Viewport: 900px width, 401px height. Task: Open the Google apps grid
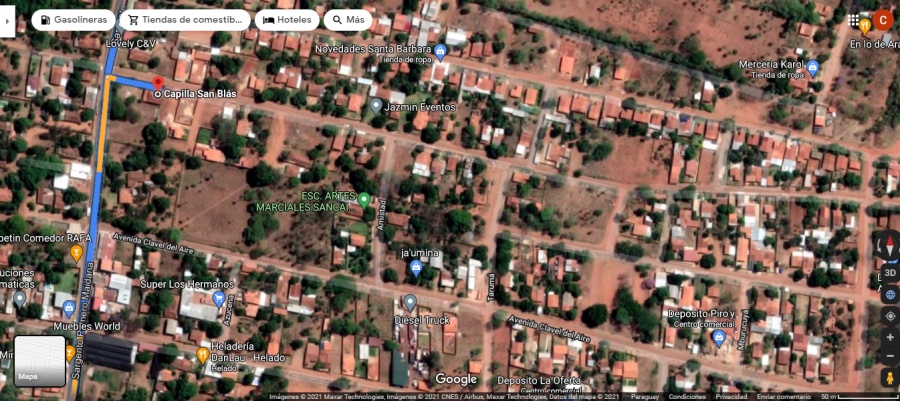853,20
